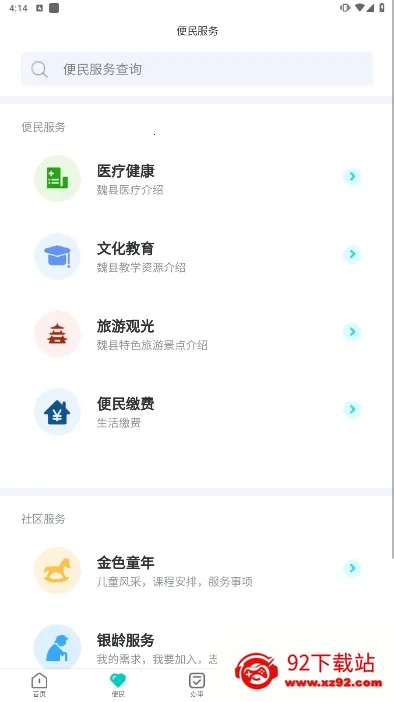
Task: Open the 金色童年 community service
Action: 197,570
